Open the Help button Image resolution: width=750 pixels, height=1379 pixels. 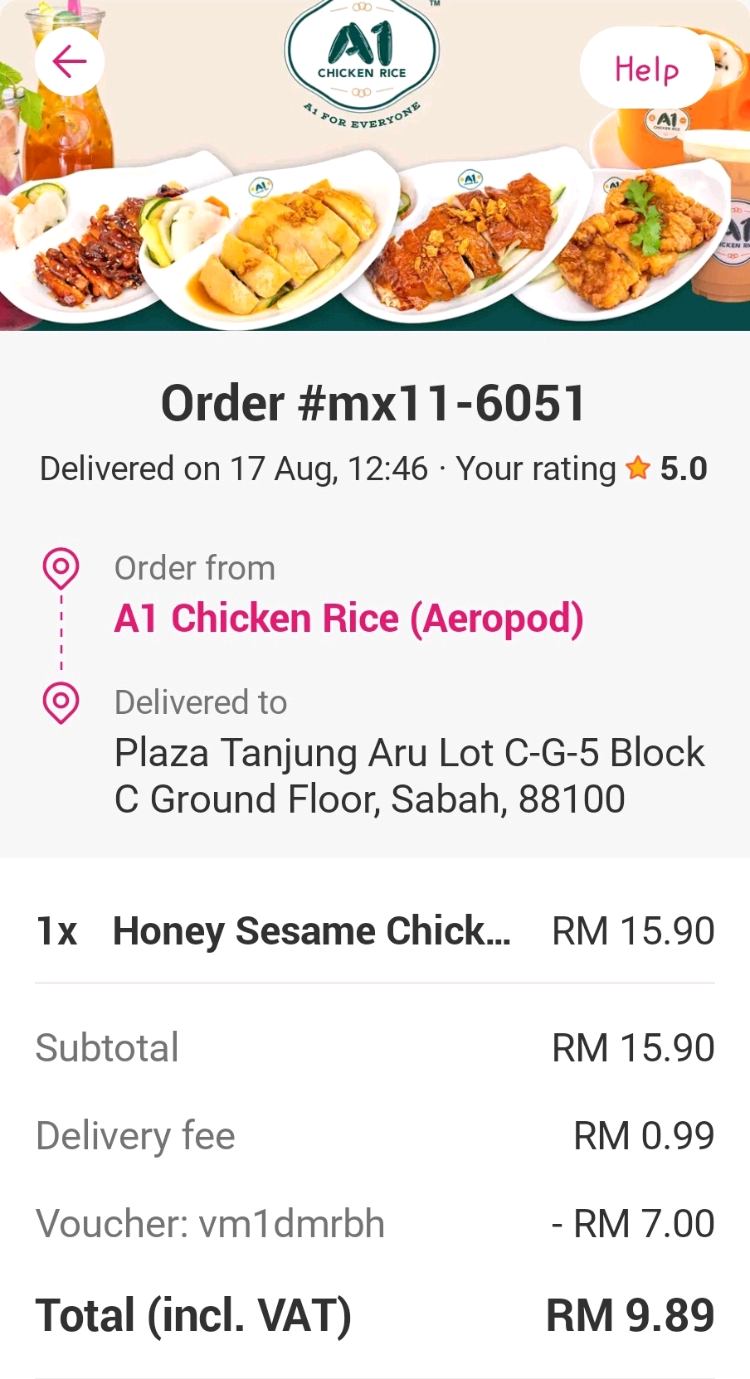646,68
